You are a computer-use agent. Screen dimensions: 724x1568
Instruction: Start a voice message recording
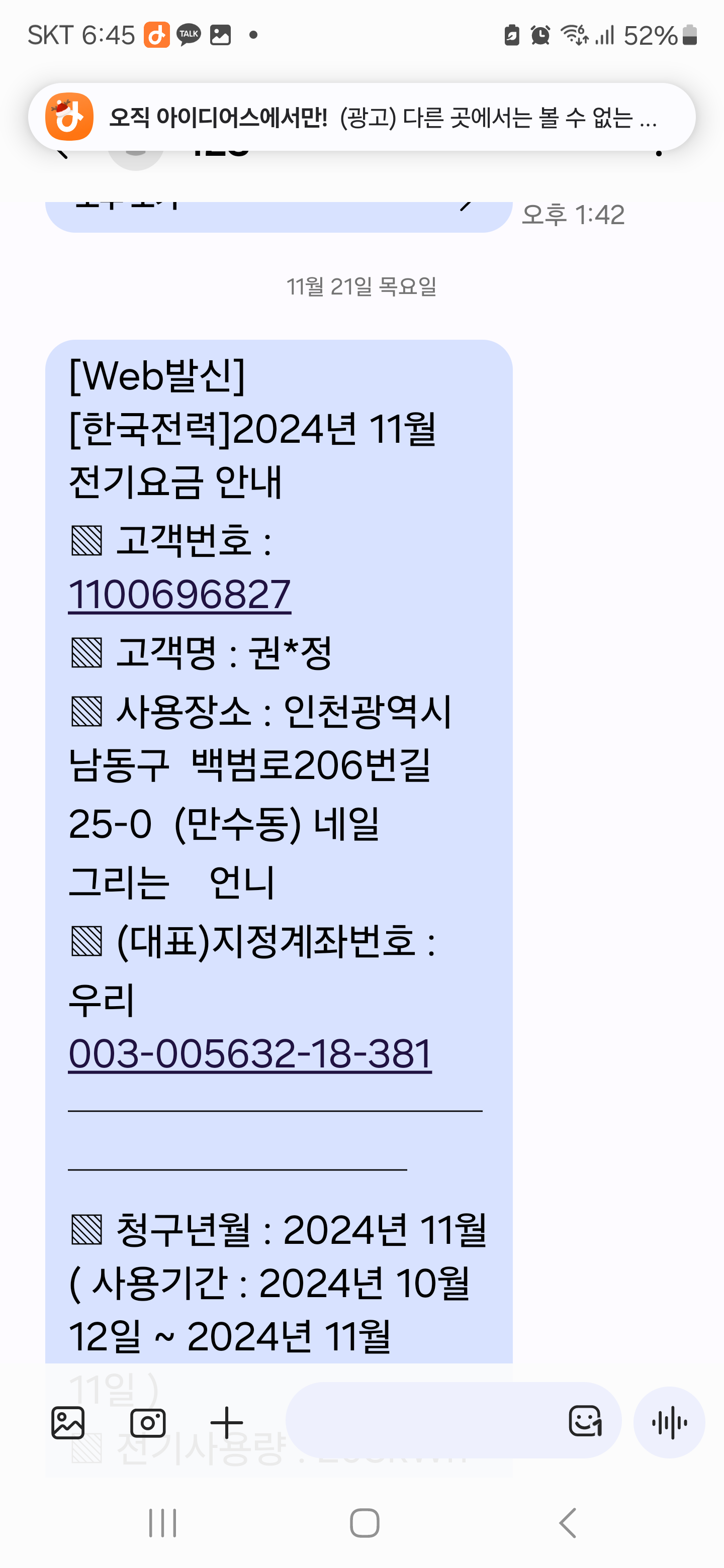pos(669,1423)
